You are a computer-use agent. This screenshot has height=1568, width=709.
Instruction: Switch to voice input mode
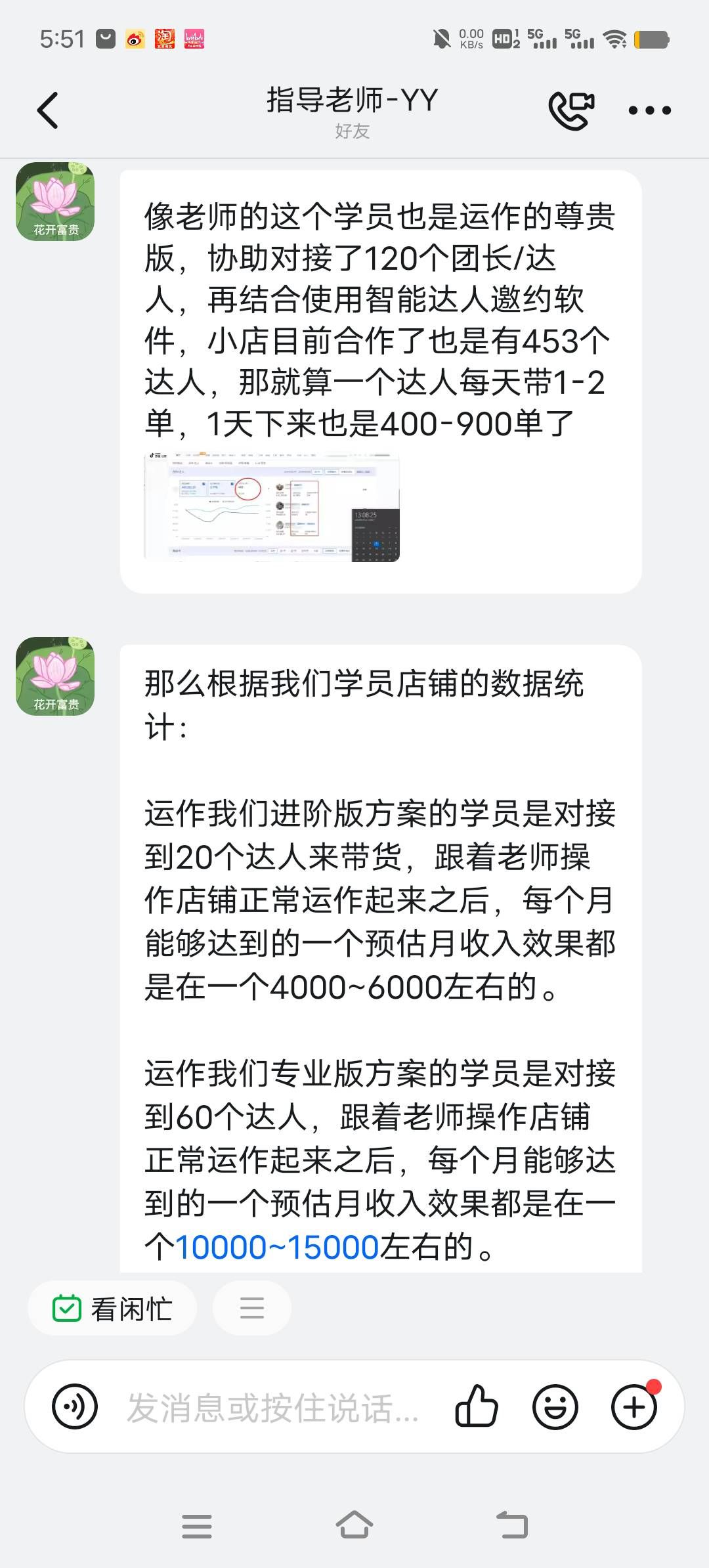[x=75, y=1406]
